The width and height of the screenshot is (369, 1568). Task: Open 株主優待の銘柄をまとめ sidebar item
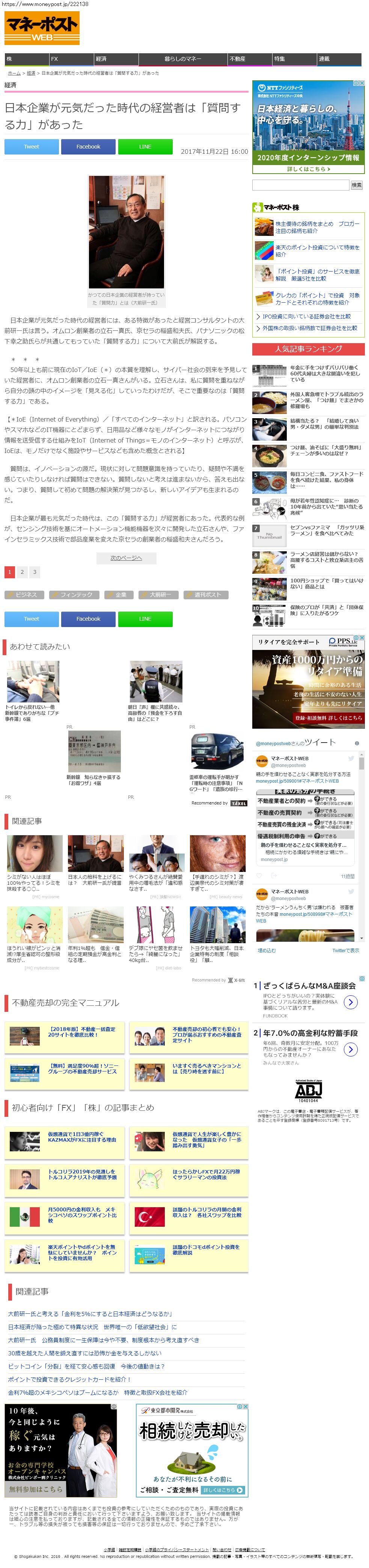316,227
